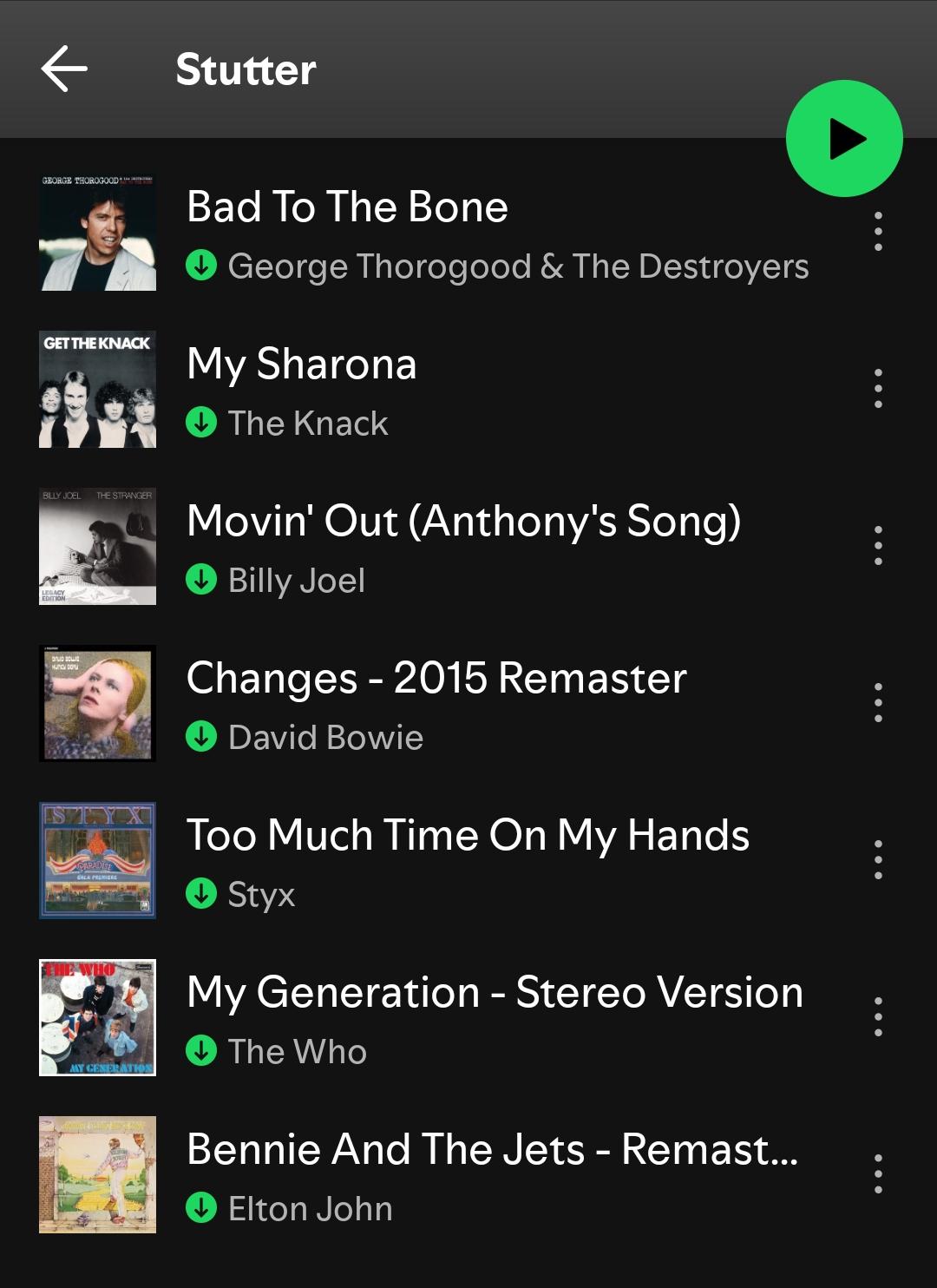Go back using the arrow icon
The height and width of the screenshot is (1288, 937).
(x=64, y=69)
